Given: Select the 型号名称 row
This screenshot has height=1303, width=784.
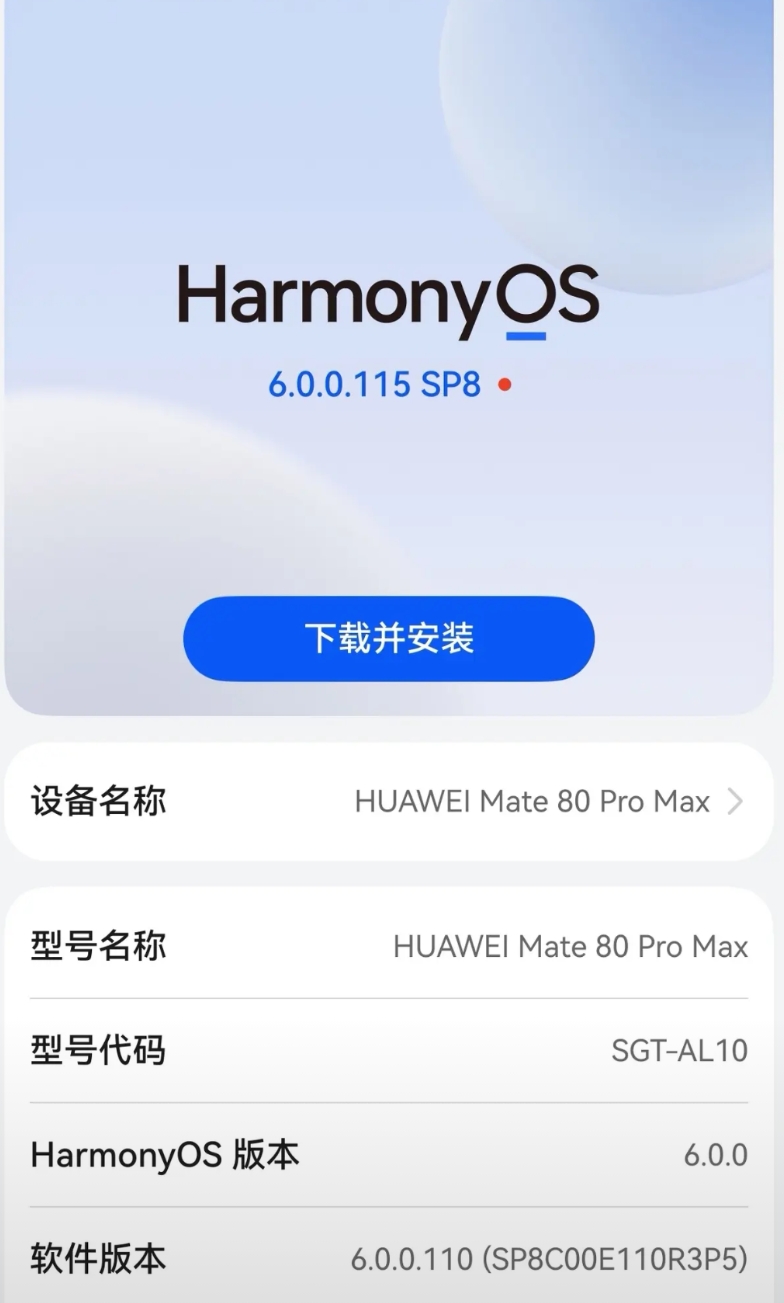Looking at the screenshot, I should pyautogui.click(x=390, y=946).
